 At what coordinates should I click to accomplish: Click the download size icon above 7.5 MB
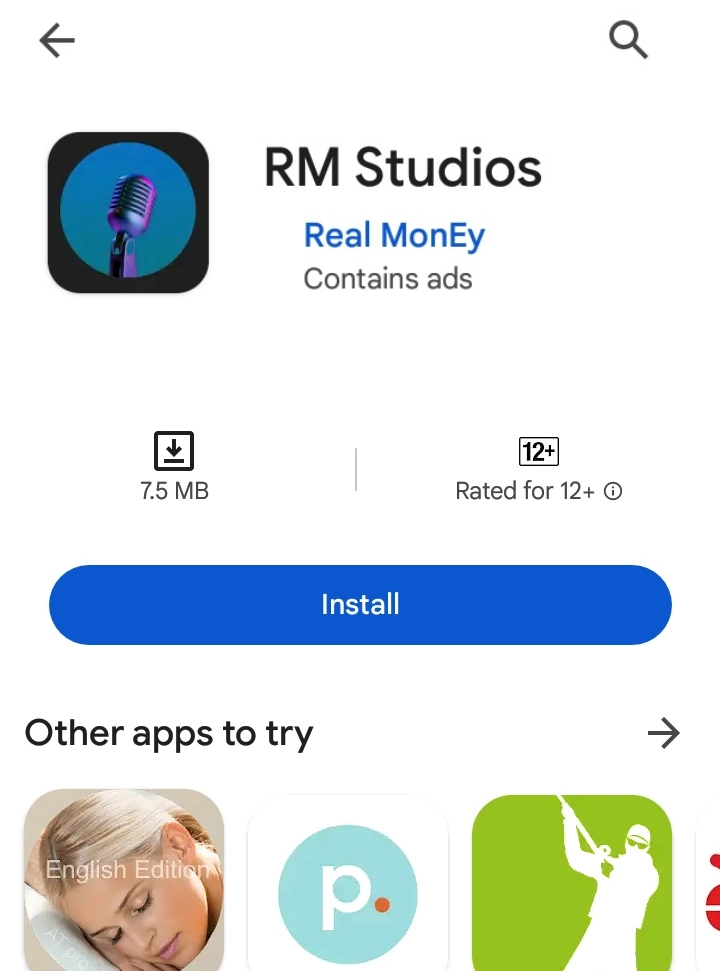pyautogui.click(x=173, y=451)
